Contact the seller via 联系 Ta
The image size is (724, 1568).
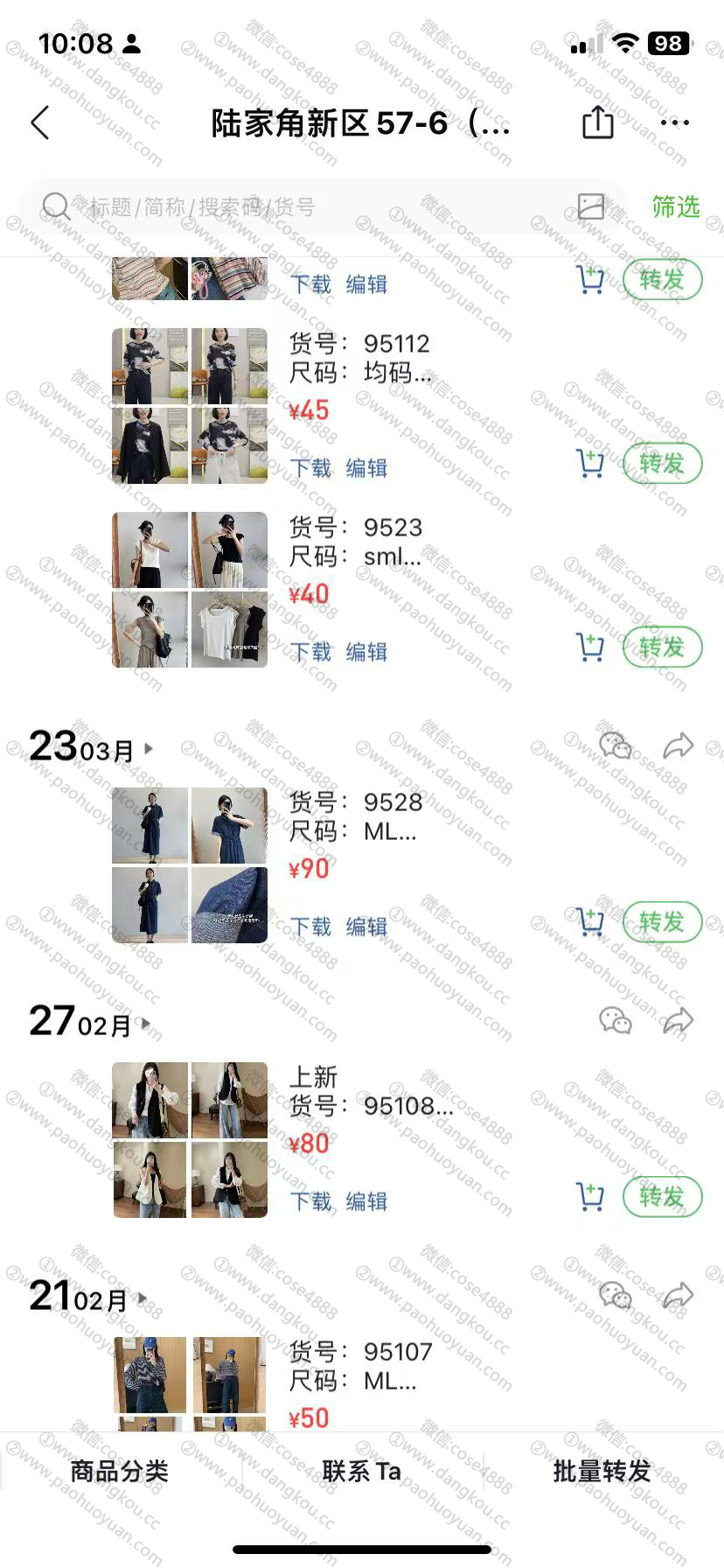click(x=361, y=1471)
